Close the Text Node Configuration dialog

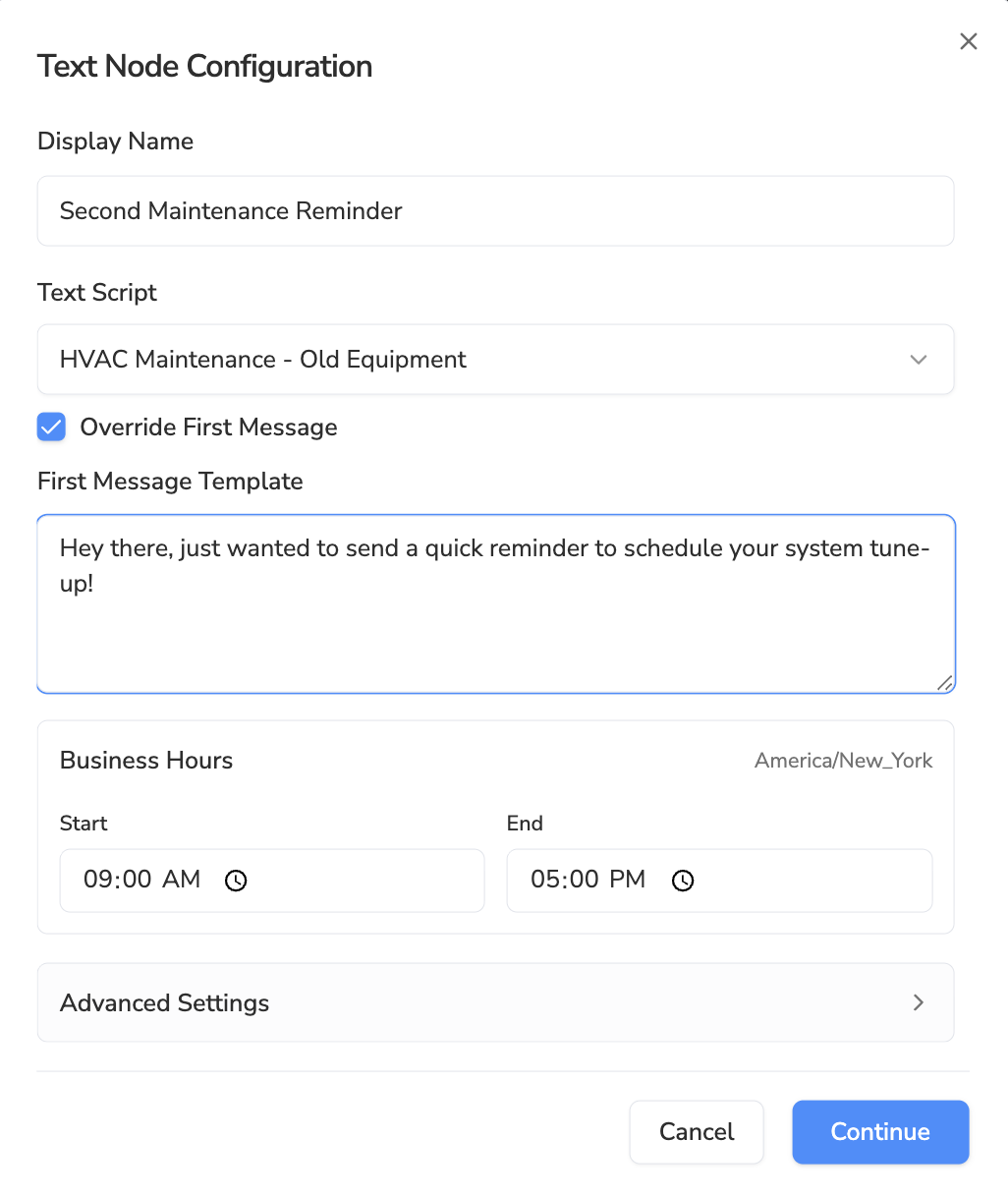point(968,41)
